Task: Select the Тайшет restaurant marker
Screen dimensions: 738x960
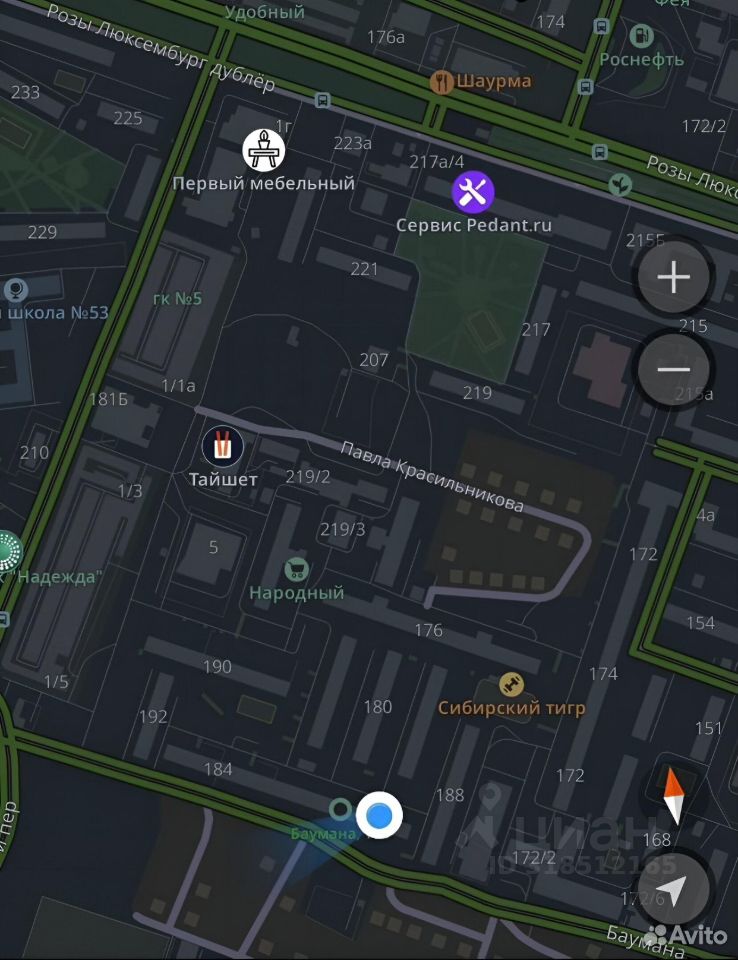Action: click(x=223, y=446)
